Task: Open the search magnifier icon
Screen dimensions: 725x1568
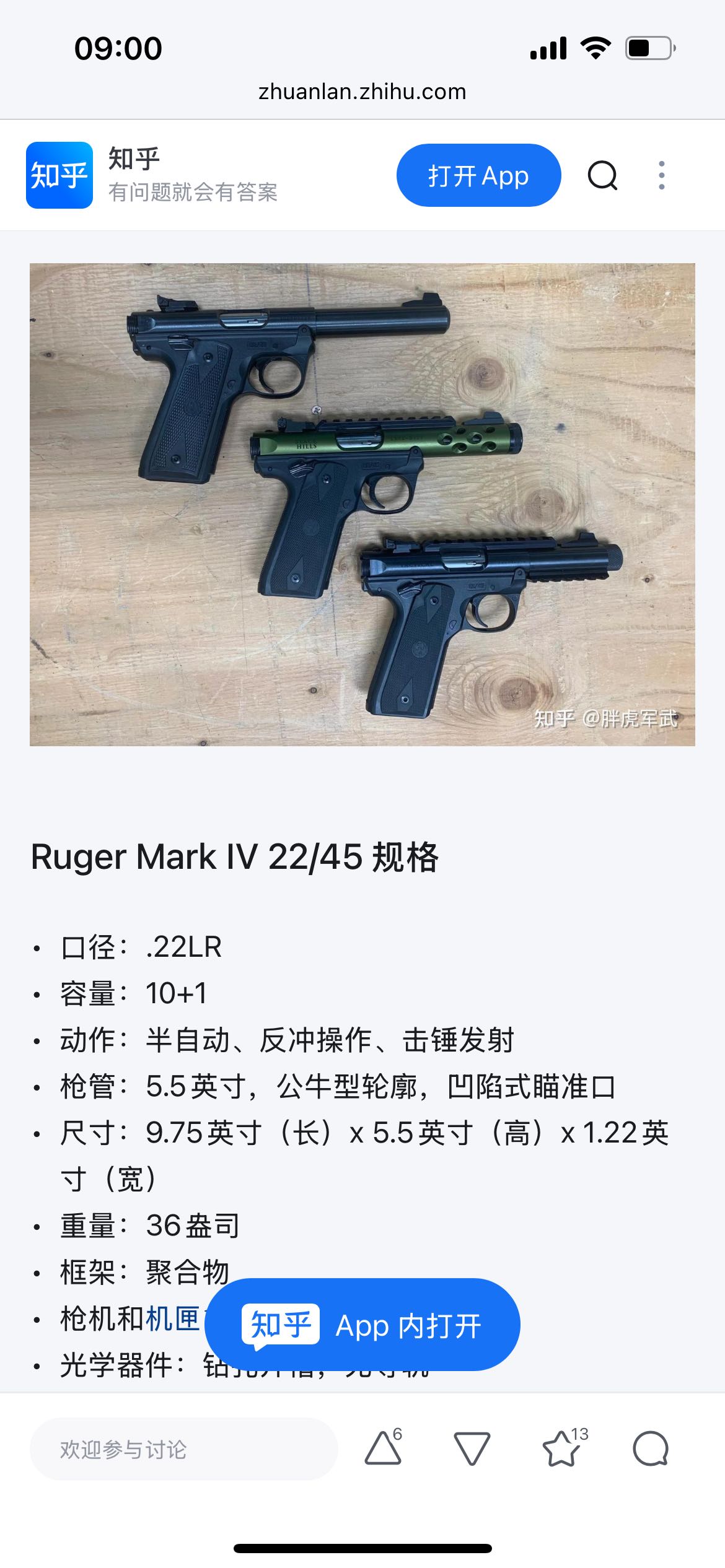Action: click(602, 176)
